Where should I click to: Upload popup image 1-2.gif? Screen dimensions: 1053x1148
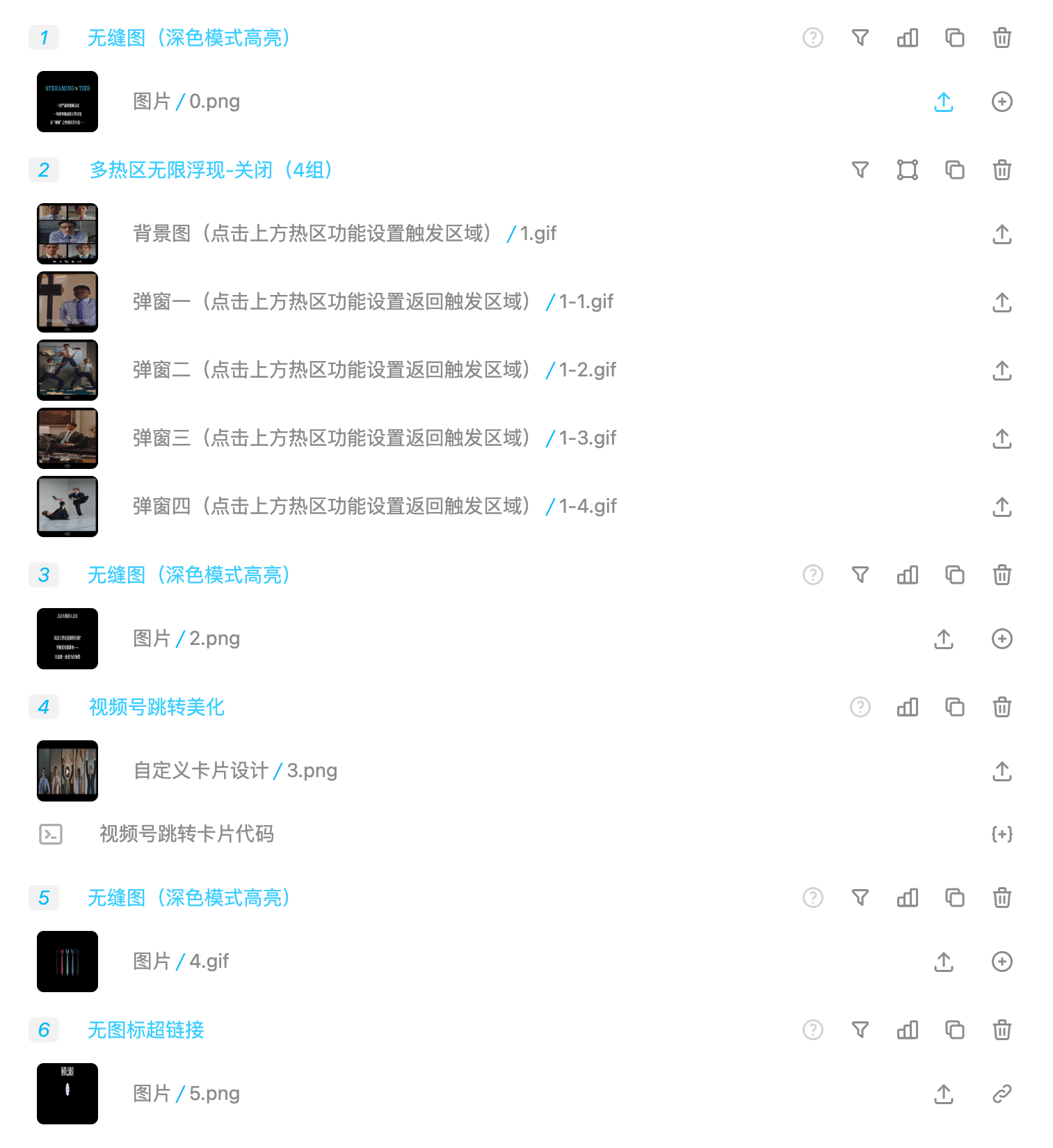[x=1002, y=370]
